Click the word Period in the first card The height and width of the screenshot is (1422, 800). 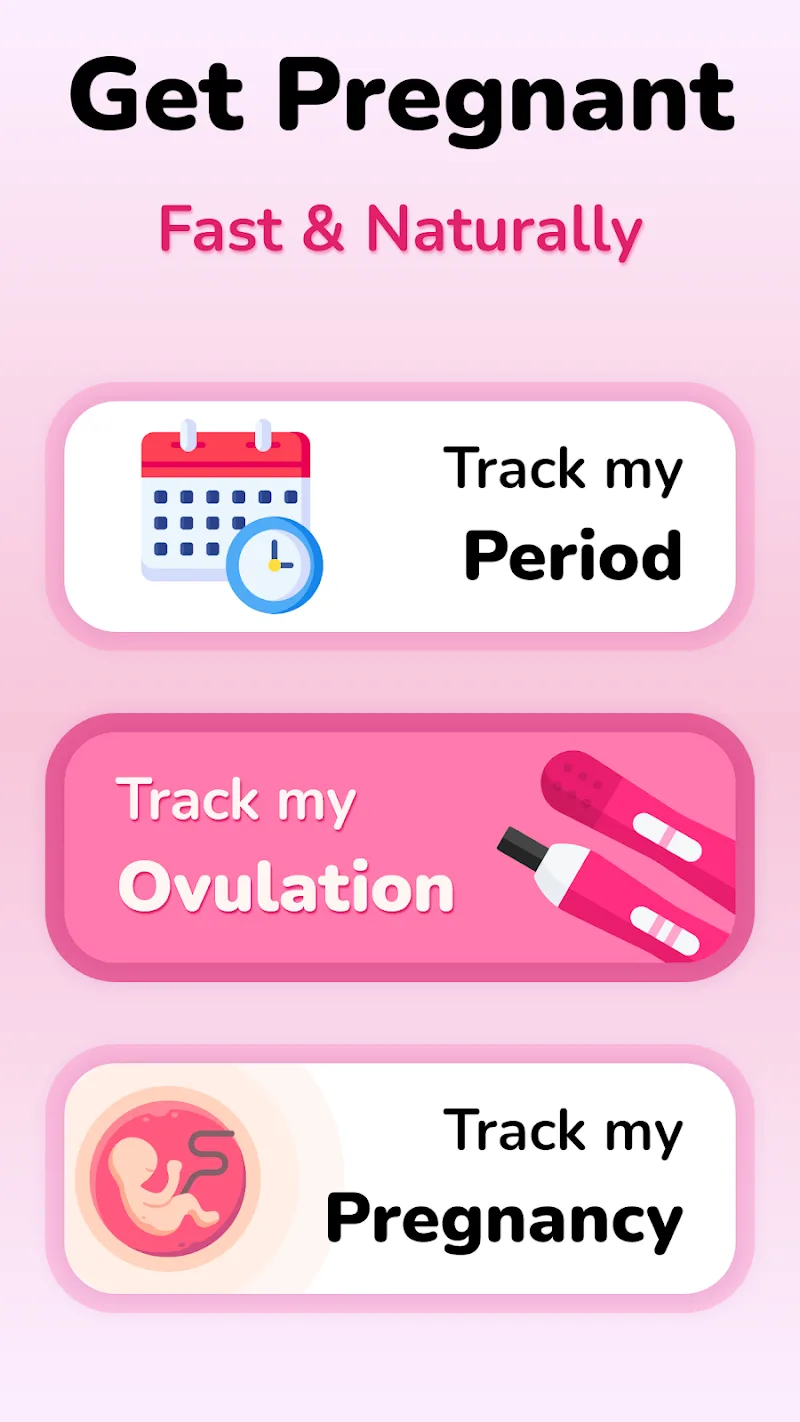point(571,557)
